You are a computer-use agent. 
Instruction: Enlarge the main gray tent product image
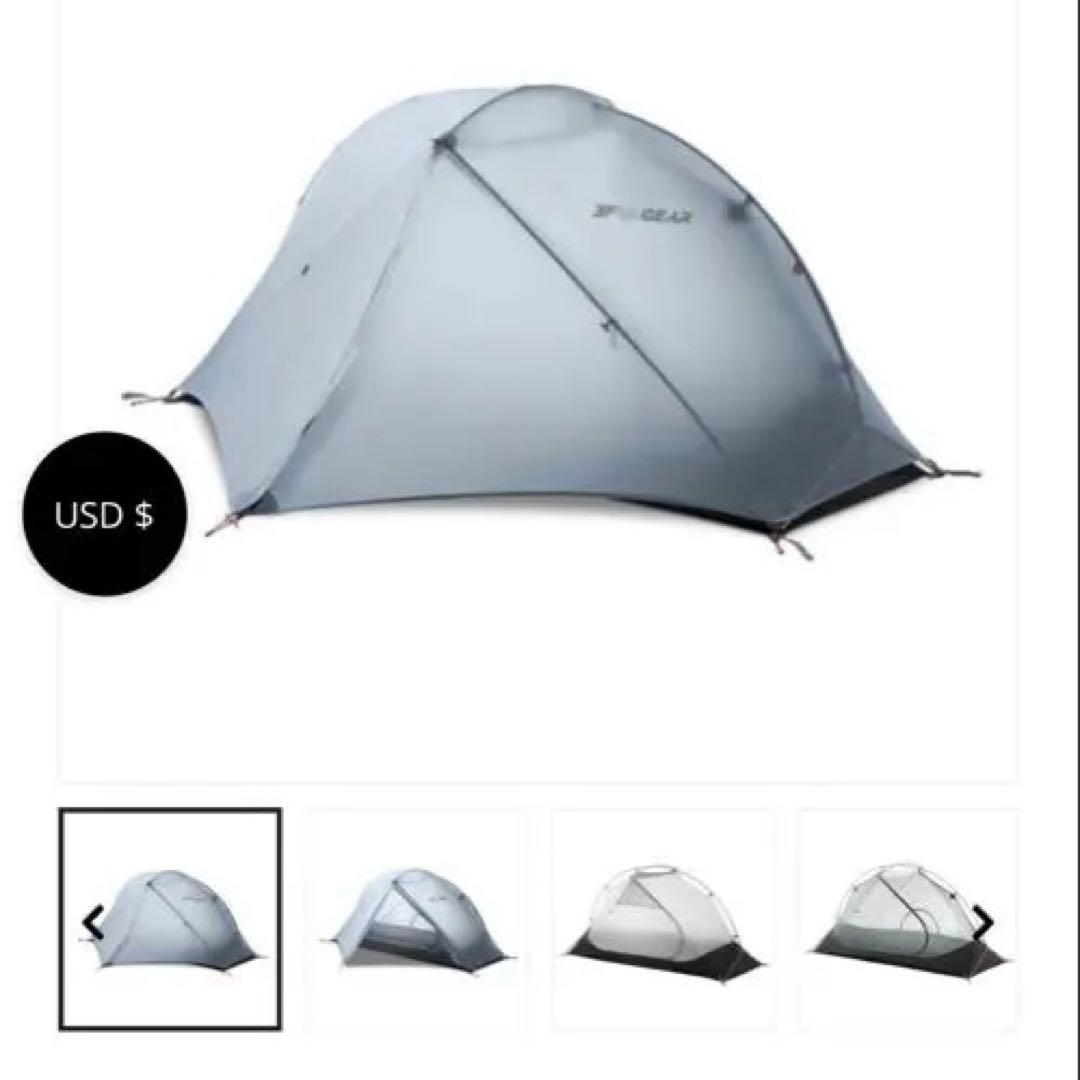pyautogui.click(x=560, y=330)
